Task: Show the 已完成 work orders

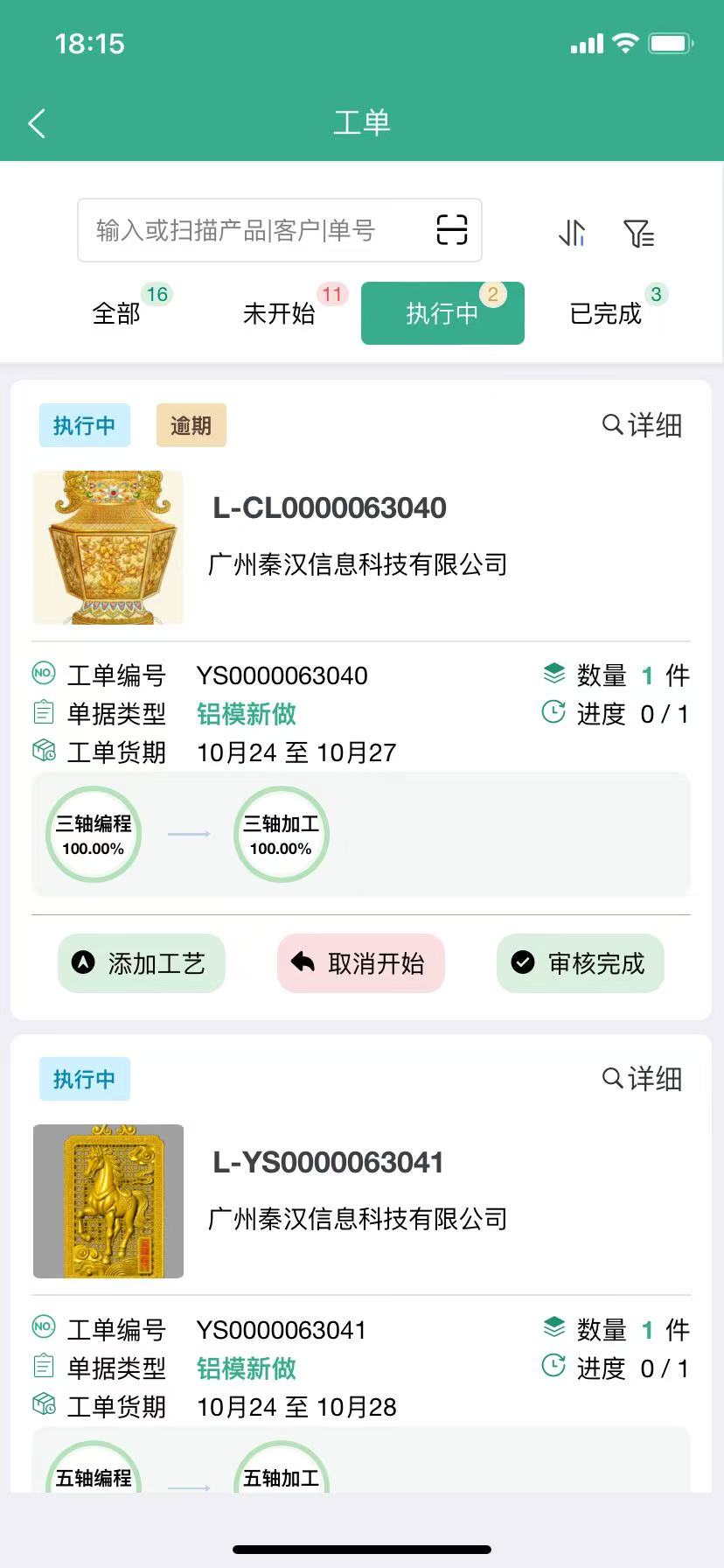Action: click(x=606, y=313)
